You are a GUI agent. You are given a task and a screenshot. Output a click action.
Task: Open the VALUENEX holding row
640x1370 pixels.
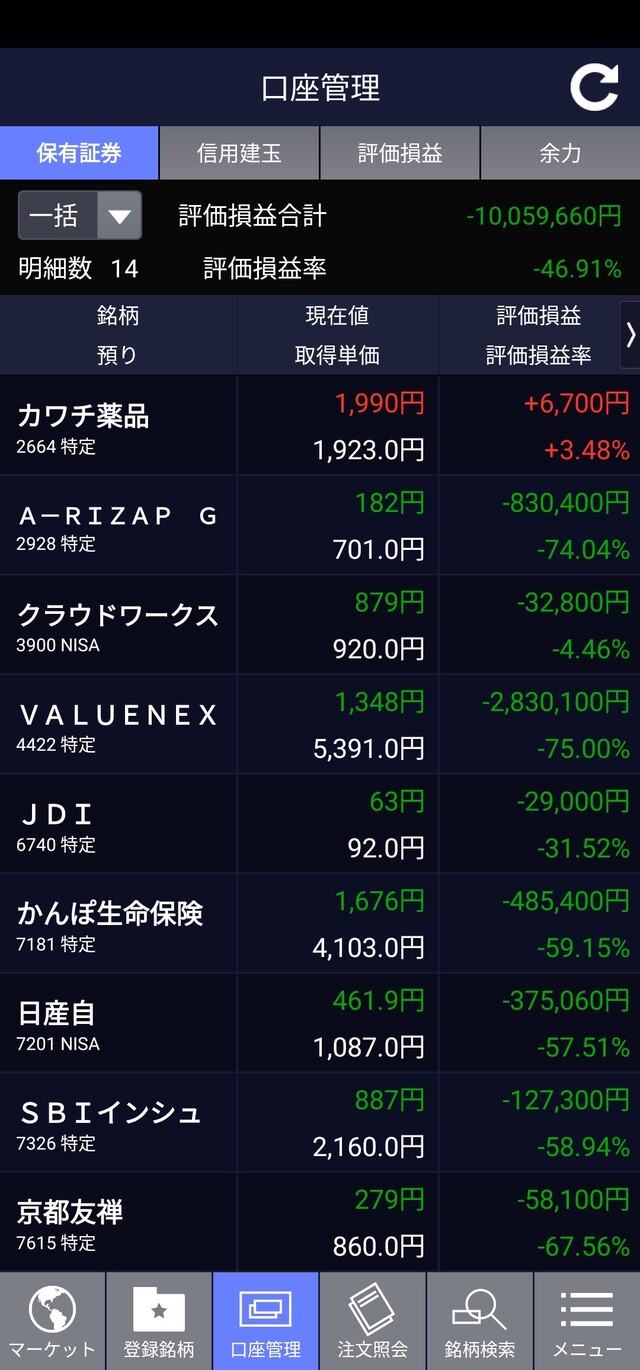click(x=320, y=724)
